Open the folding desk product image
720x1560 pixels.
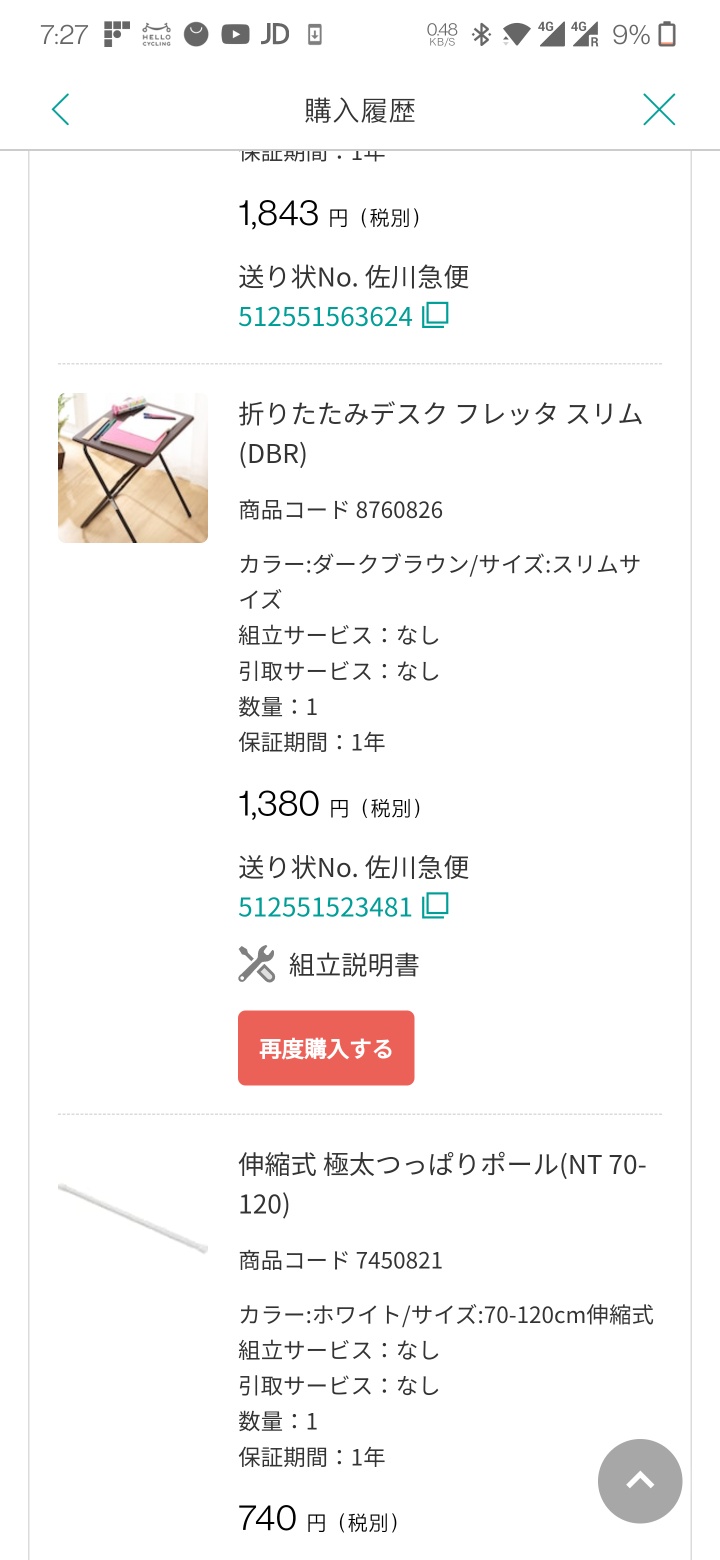point(133,468)
